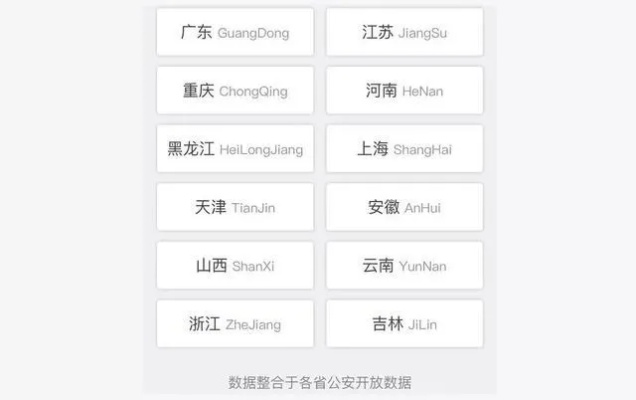Choose the 上海 ShangHai button
636x400 pixels.
click(404, 149)
